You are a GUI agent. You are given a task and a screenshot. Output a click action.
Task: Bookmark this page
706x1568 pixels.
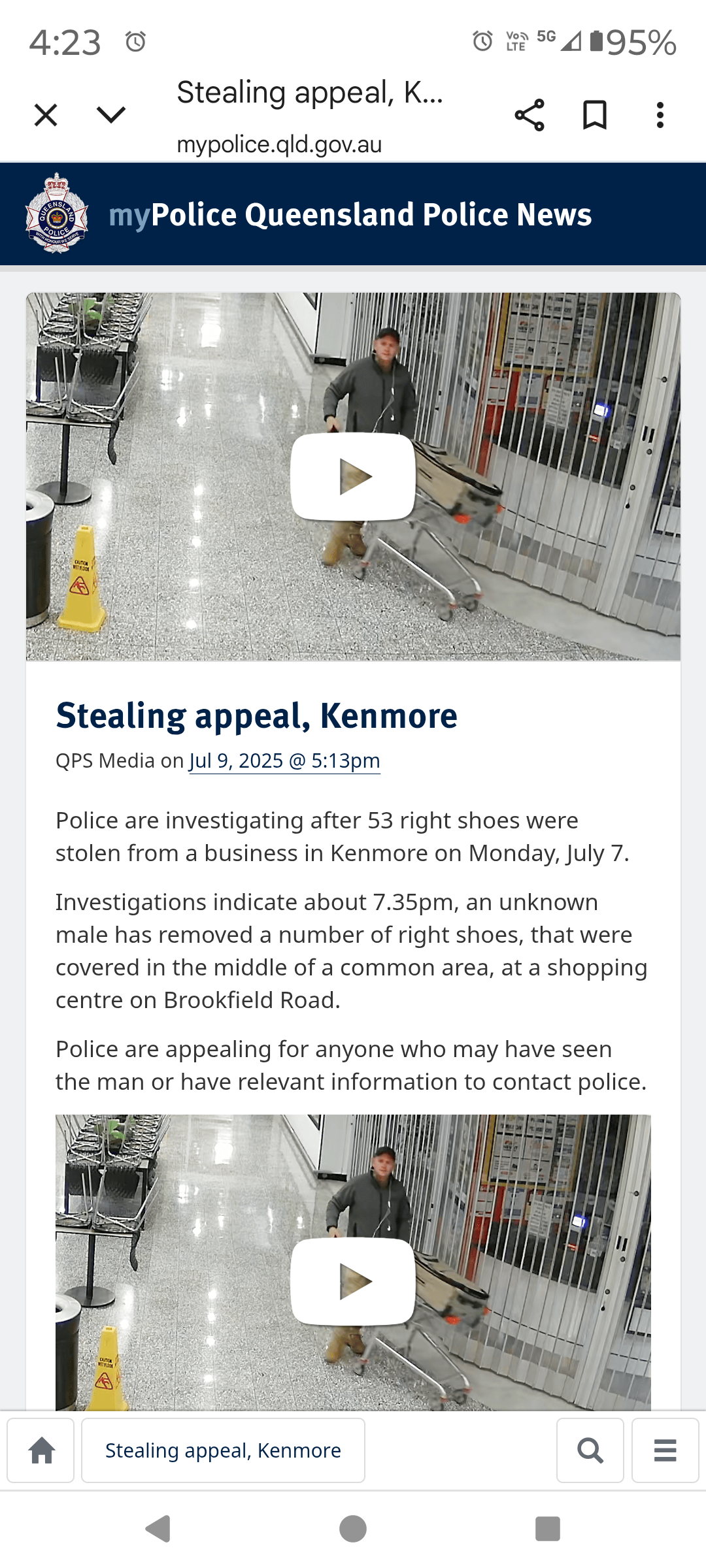tap(595, 115)
